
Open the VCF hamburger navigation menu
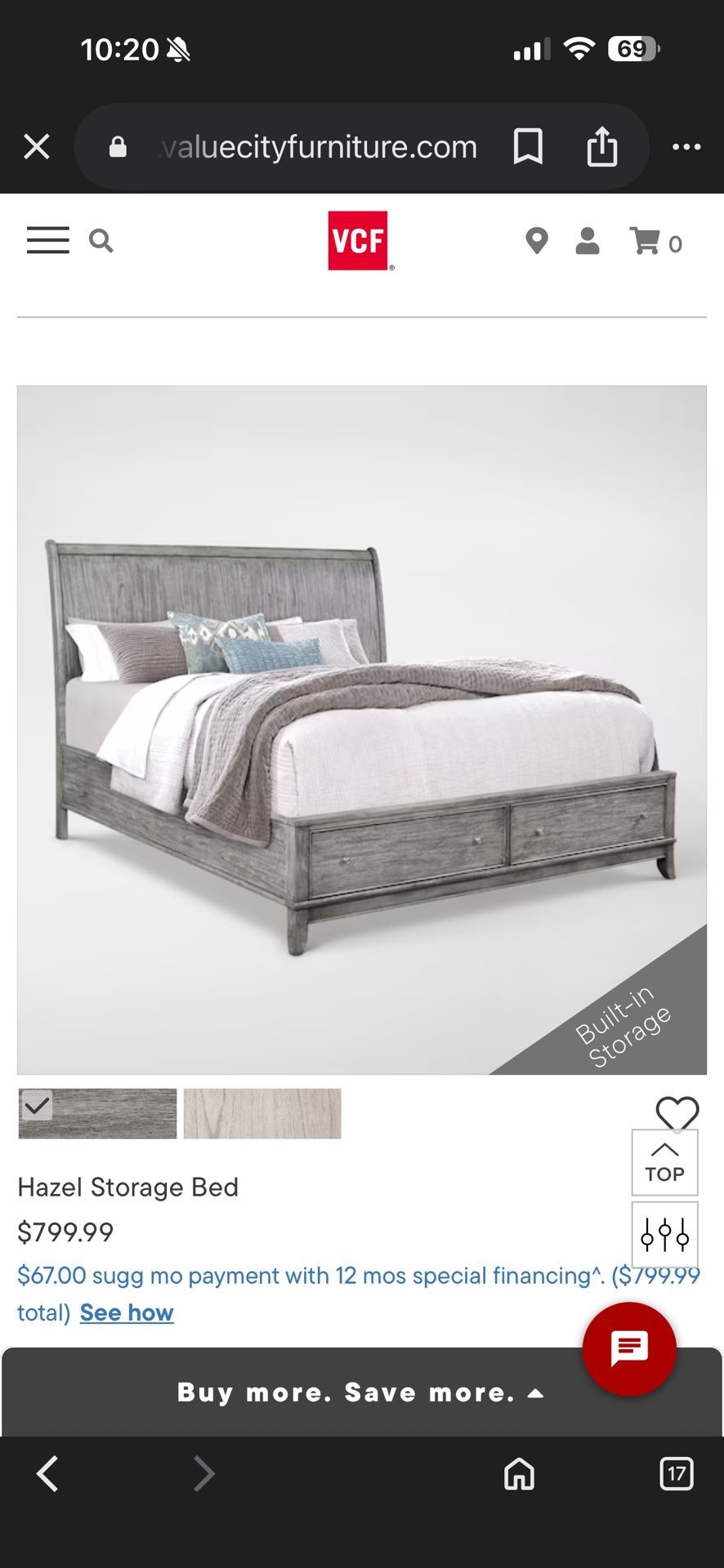(x=47, y=240)
